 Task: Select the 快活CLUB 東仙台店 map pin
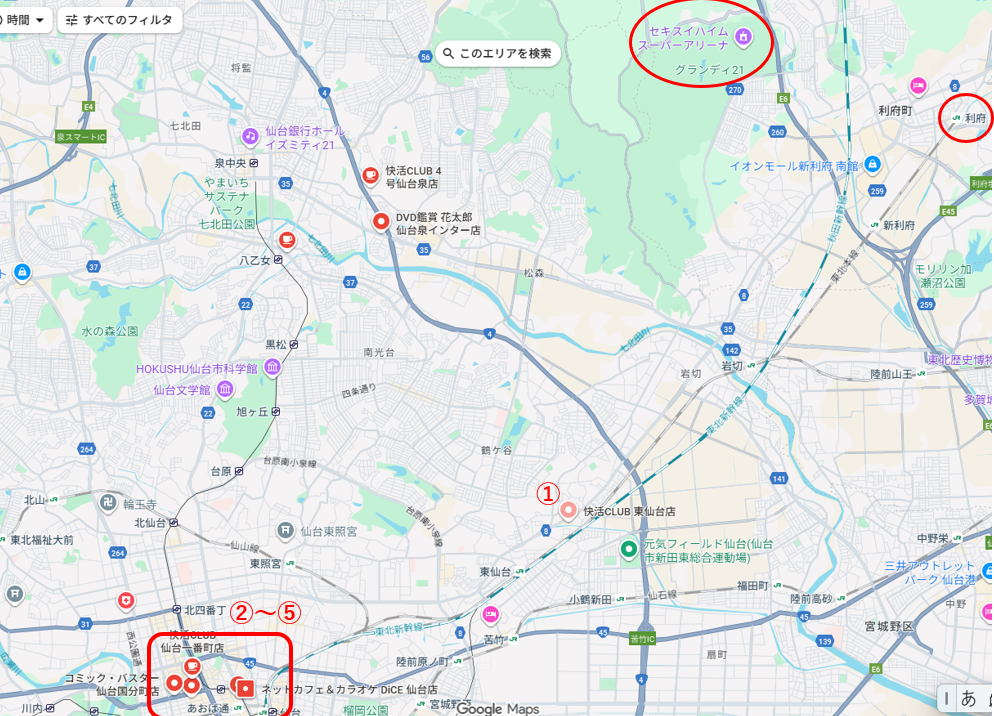pyautogui.click(x=568, y=511)
